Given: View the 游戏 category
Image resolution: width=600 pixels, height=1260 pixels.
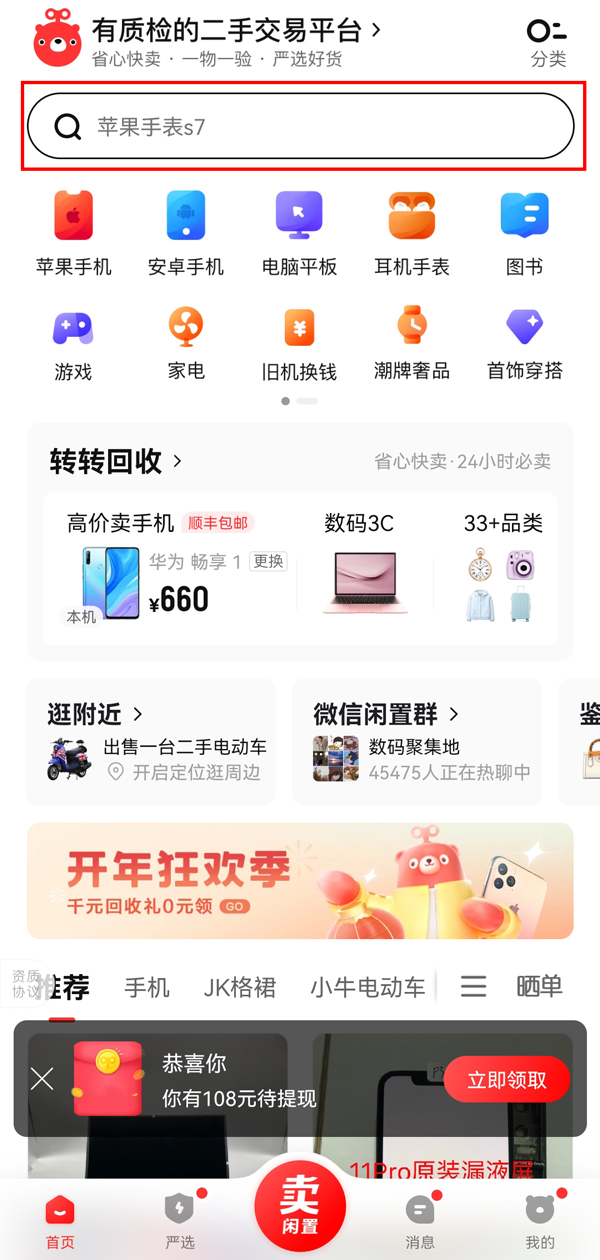Looking at the screenshot, I should pyautogui.click(x=73, y=343).
